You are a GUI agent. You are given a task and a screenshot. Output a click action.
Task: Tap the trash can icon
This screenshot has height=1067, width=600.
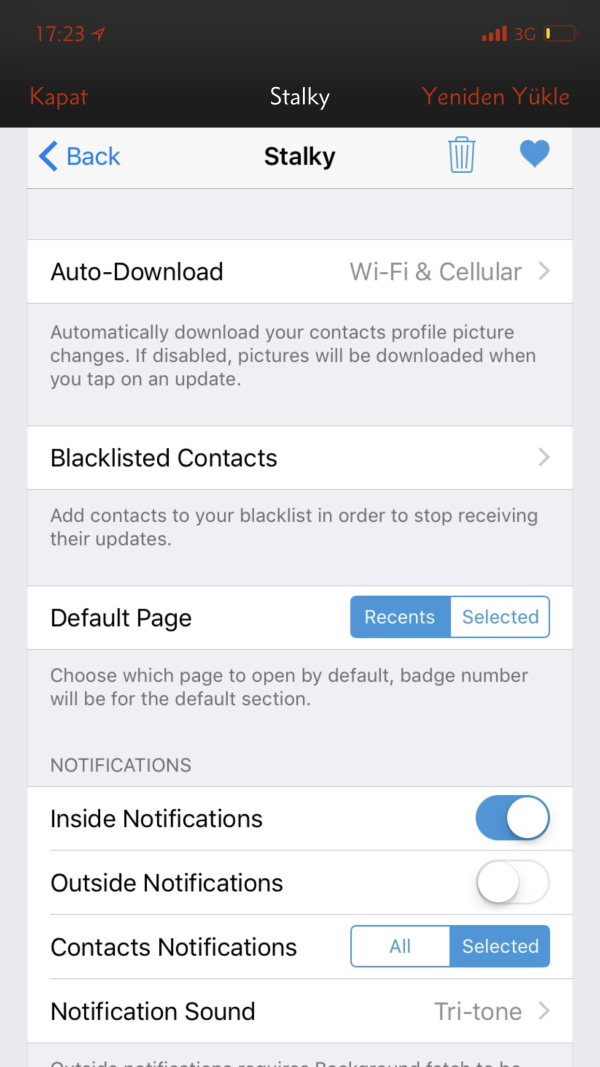(x=461, y=156)
